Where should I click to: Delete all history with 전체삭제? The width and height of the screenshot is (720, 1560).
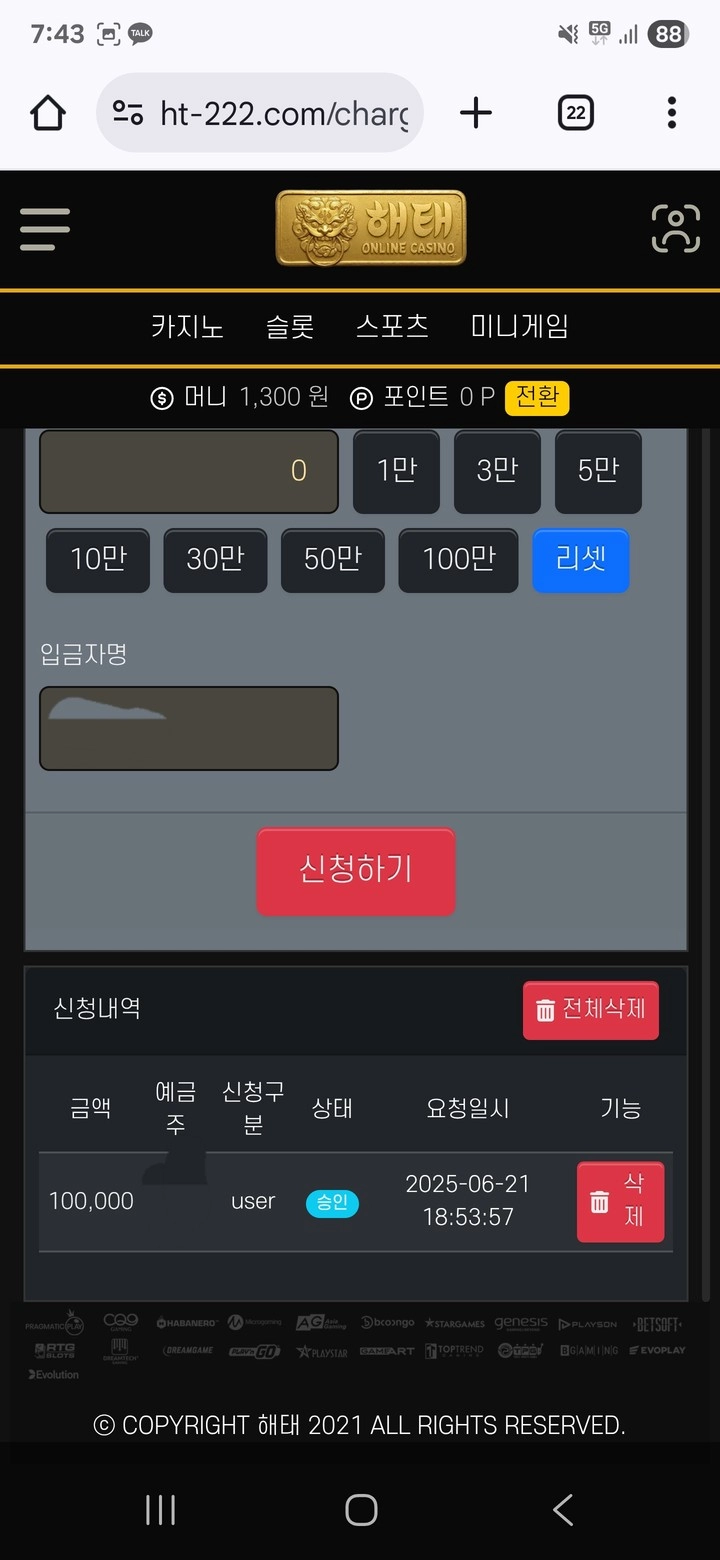click(x=590, y=1010)
